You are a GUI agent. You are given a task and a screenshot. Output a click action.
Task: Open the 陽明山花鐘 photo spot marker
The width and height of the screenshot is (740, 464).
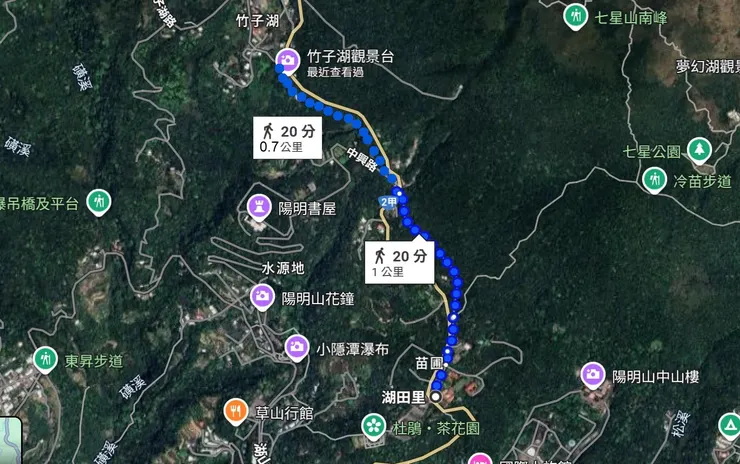coord(262,296)
